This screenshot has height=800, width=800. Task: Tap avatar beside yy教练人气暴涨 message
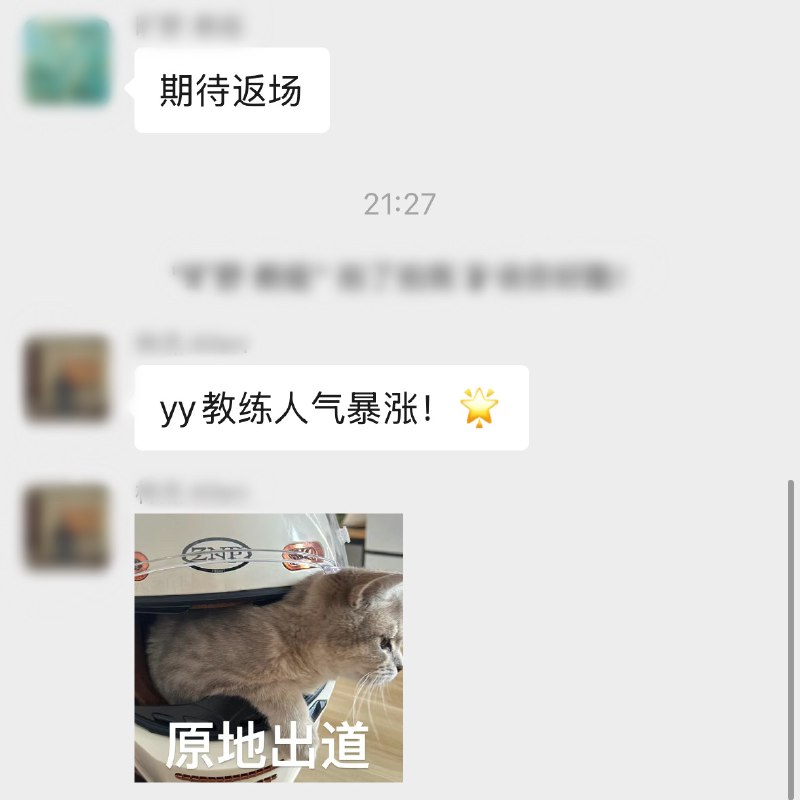point(67,378)
